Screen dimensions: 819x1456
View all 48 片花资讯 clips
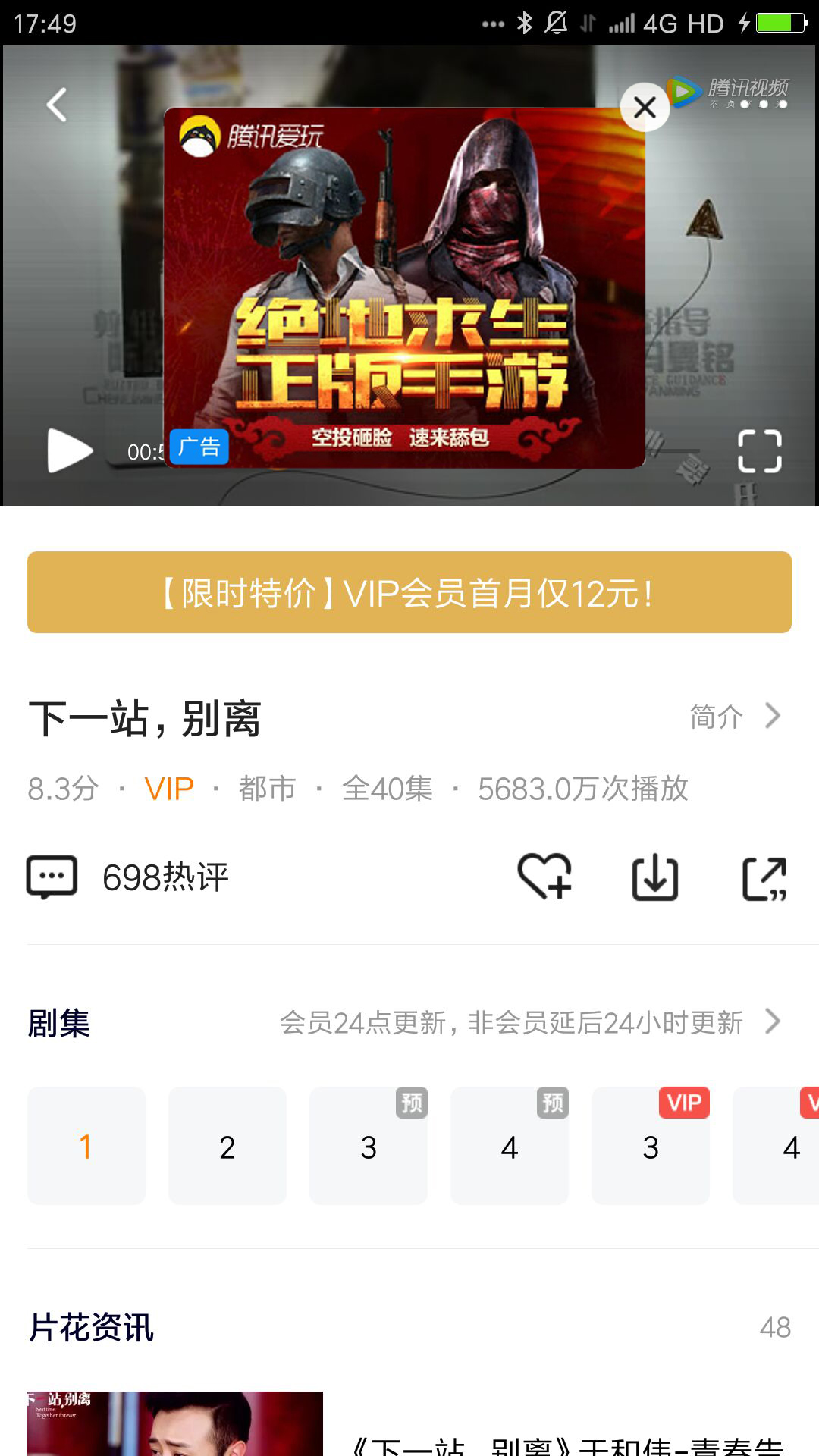point(774,1327)
